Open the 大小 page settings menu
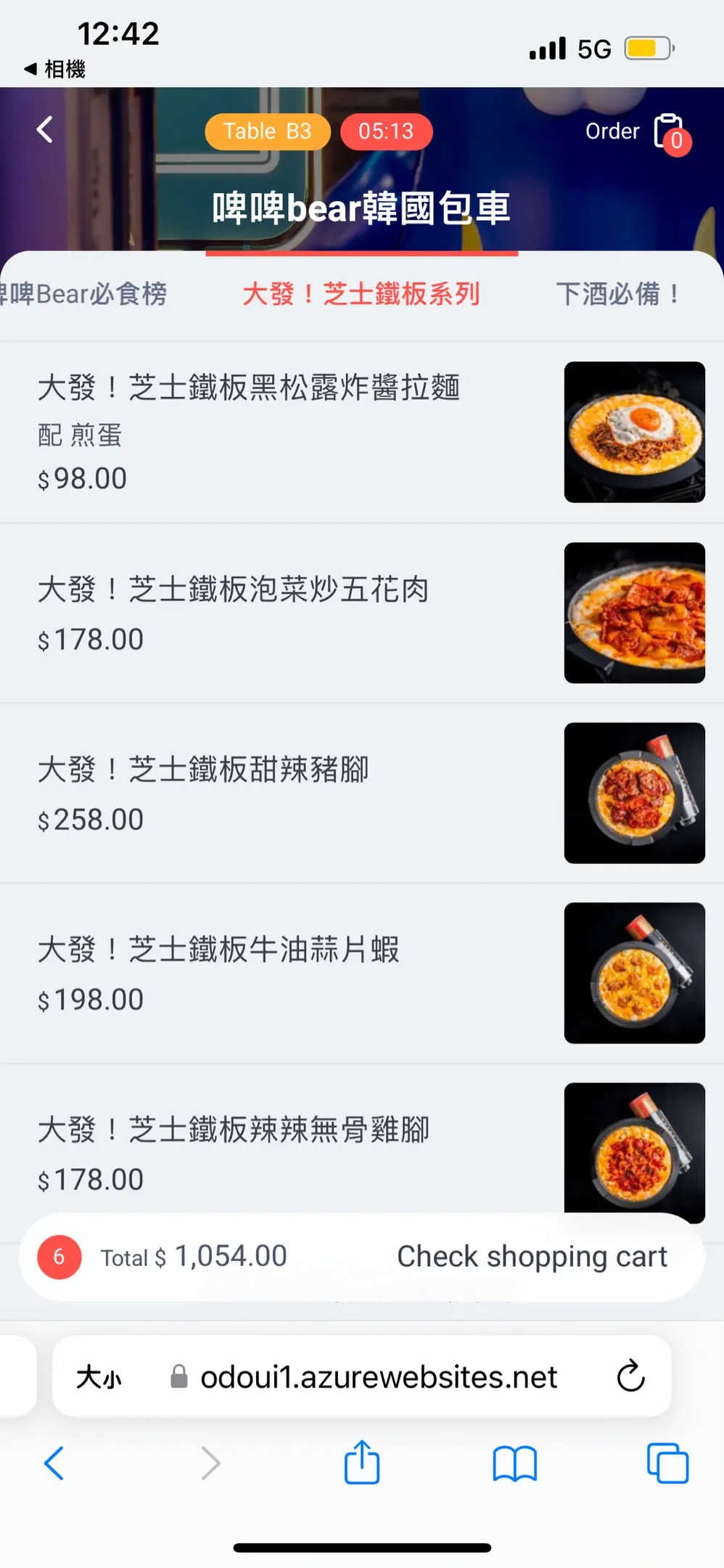Viewport: 724px width, 1568px height. (99, 1376)
